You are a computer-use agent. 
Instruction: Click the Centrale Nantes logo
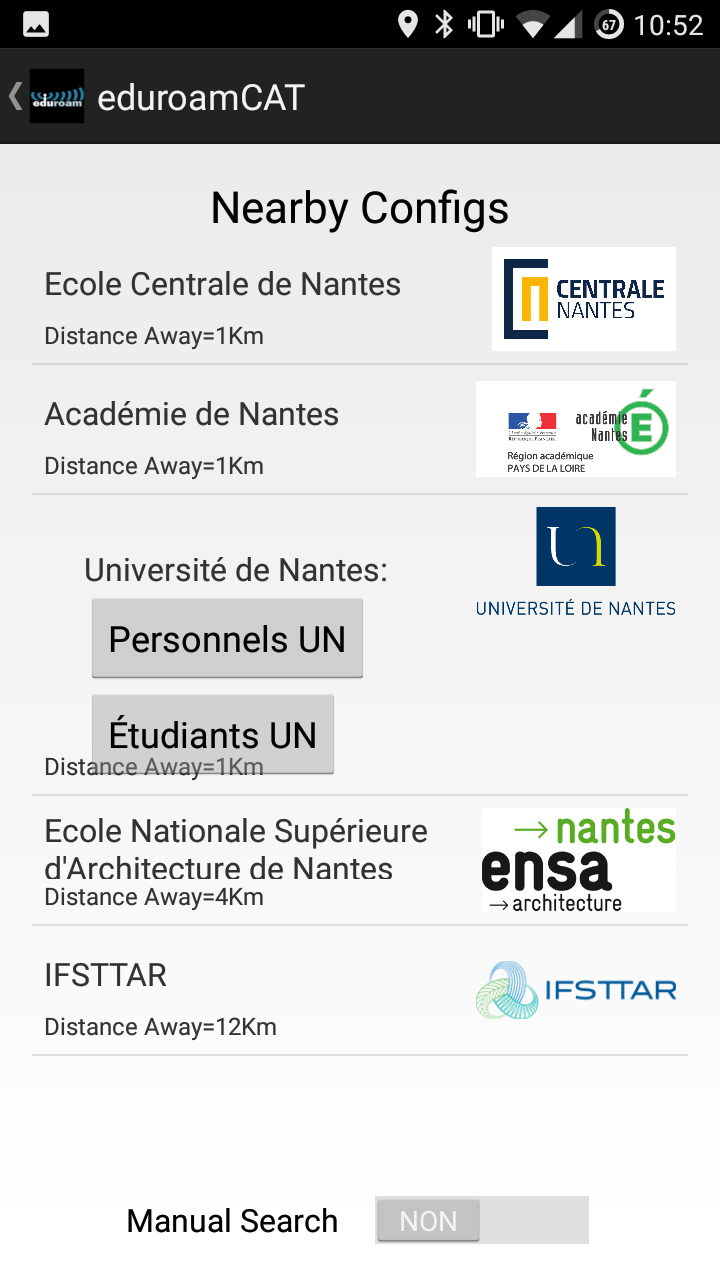(583, 298)
